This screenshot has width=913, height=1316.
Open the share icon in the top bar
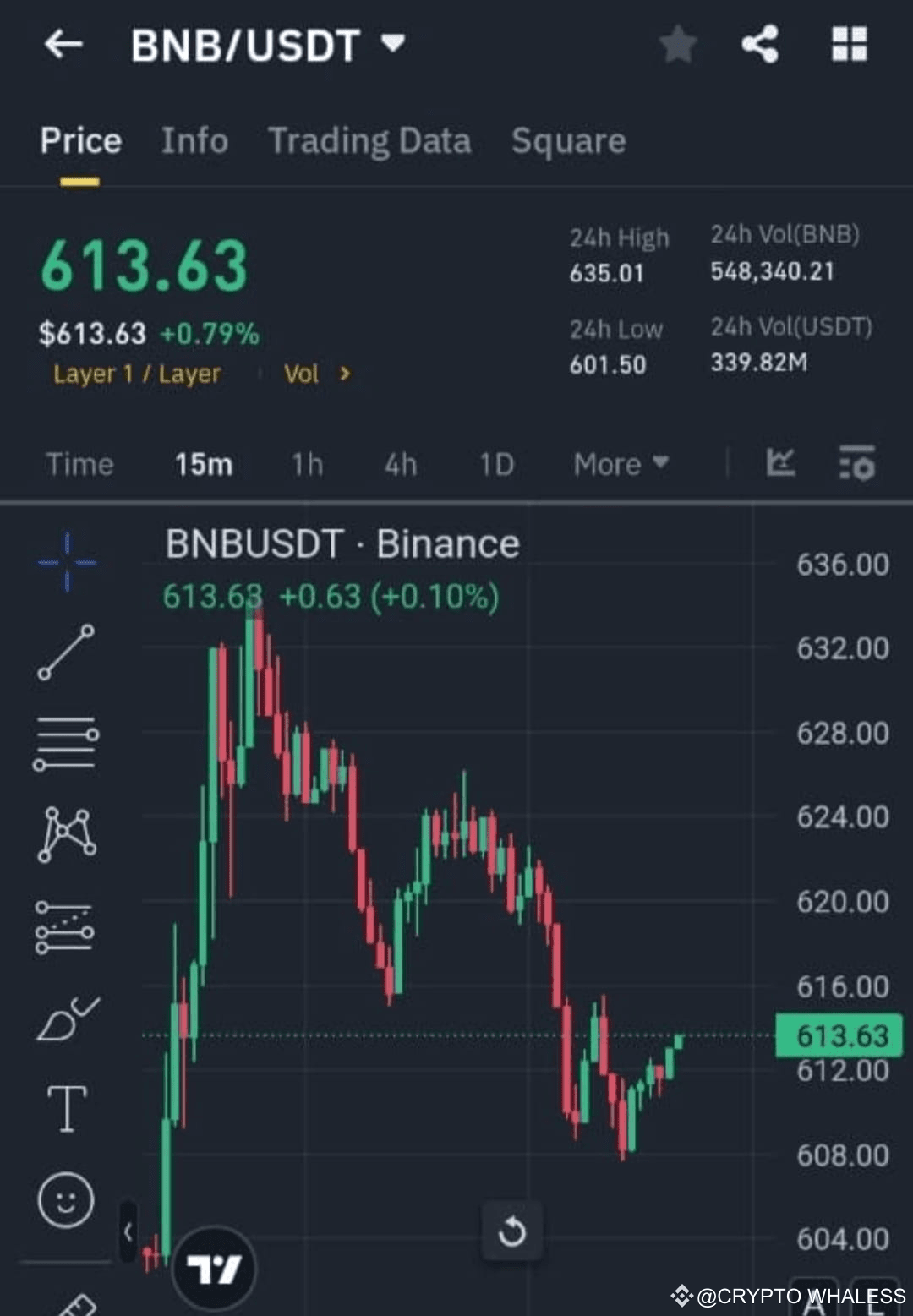pos(761,46)
